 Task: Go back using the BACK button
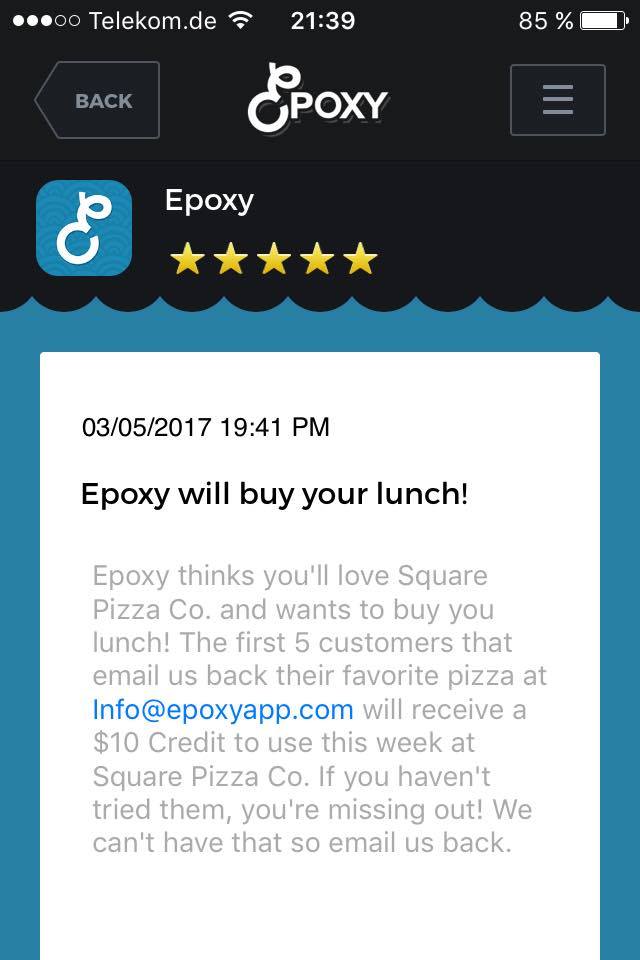pos(98,100)
